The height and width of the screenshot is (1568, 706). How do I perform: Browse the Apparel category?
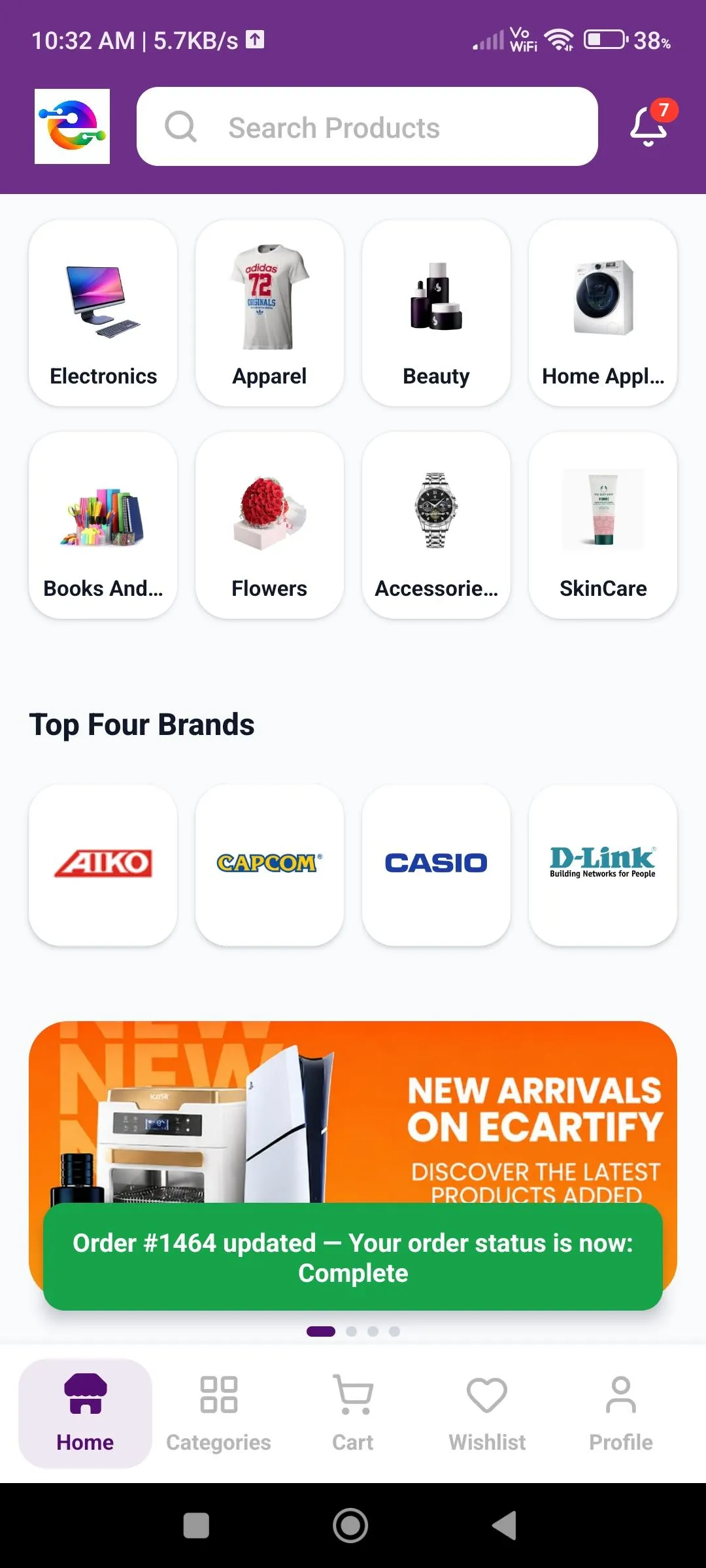click(269, 313)
